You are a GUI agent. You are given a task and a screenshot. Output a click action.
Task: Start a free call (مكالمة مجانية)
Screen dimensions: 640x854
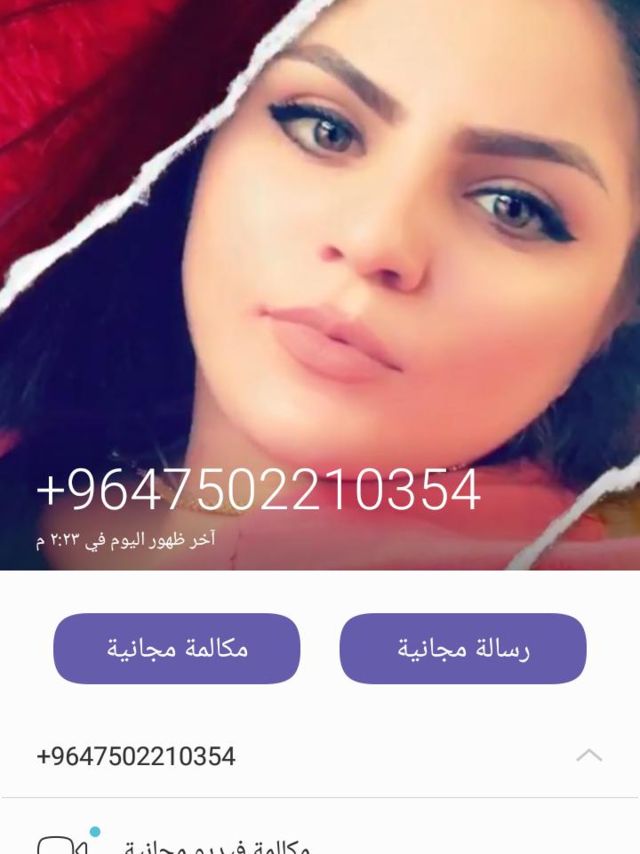176,649
